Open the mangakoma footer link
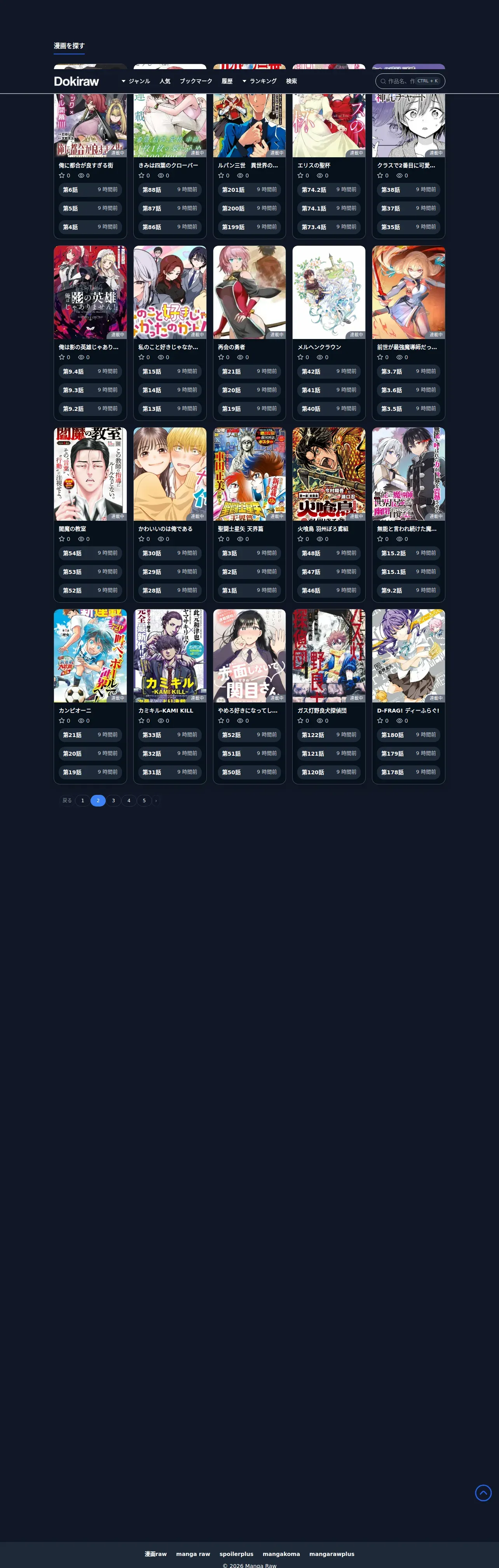This screenshot has height=1568, width=499. (x=281, y=1553)
